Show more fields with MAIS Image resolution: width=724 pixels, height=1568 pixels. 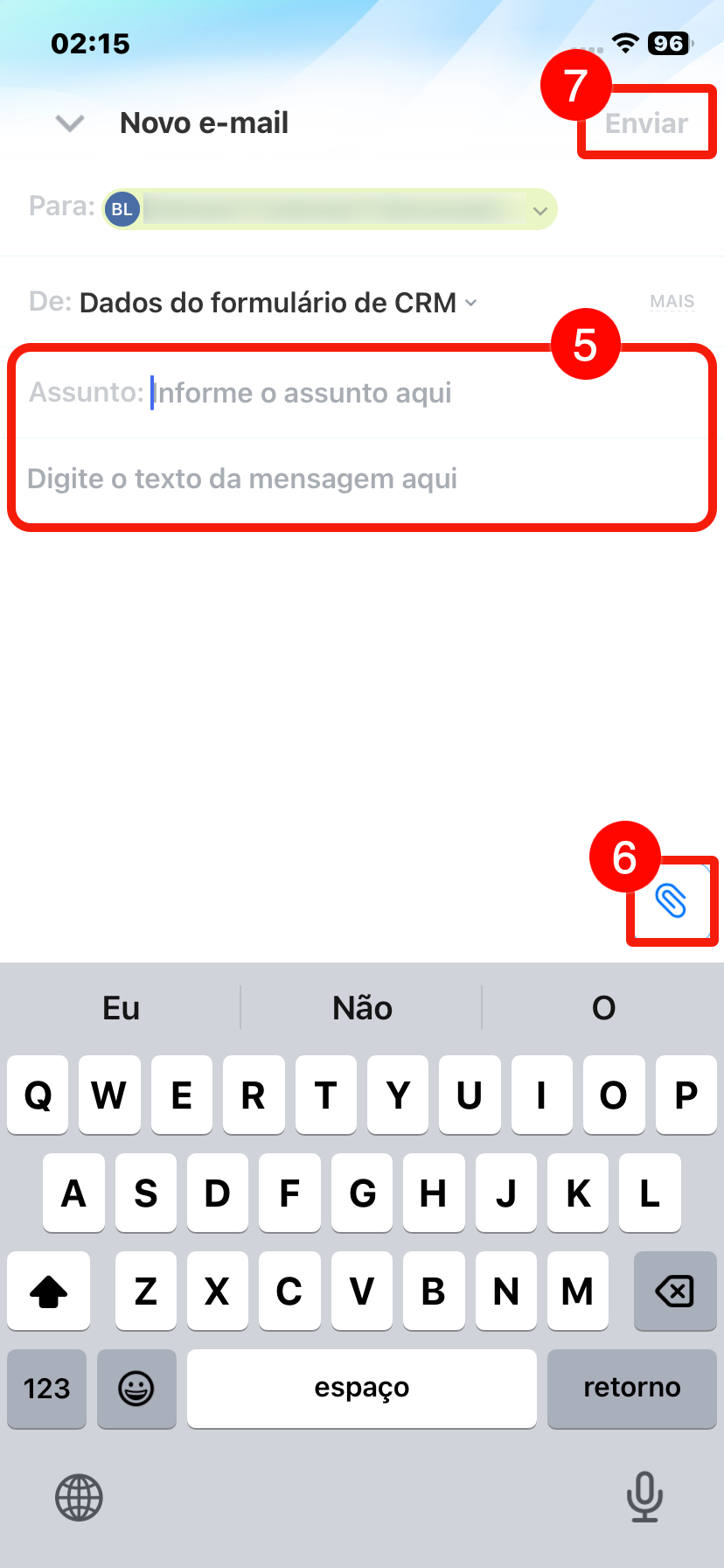pos(672,302)
